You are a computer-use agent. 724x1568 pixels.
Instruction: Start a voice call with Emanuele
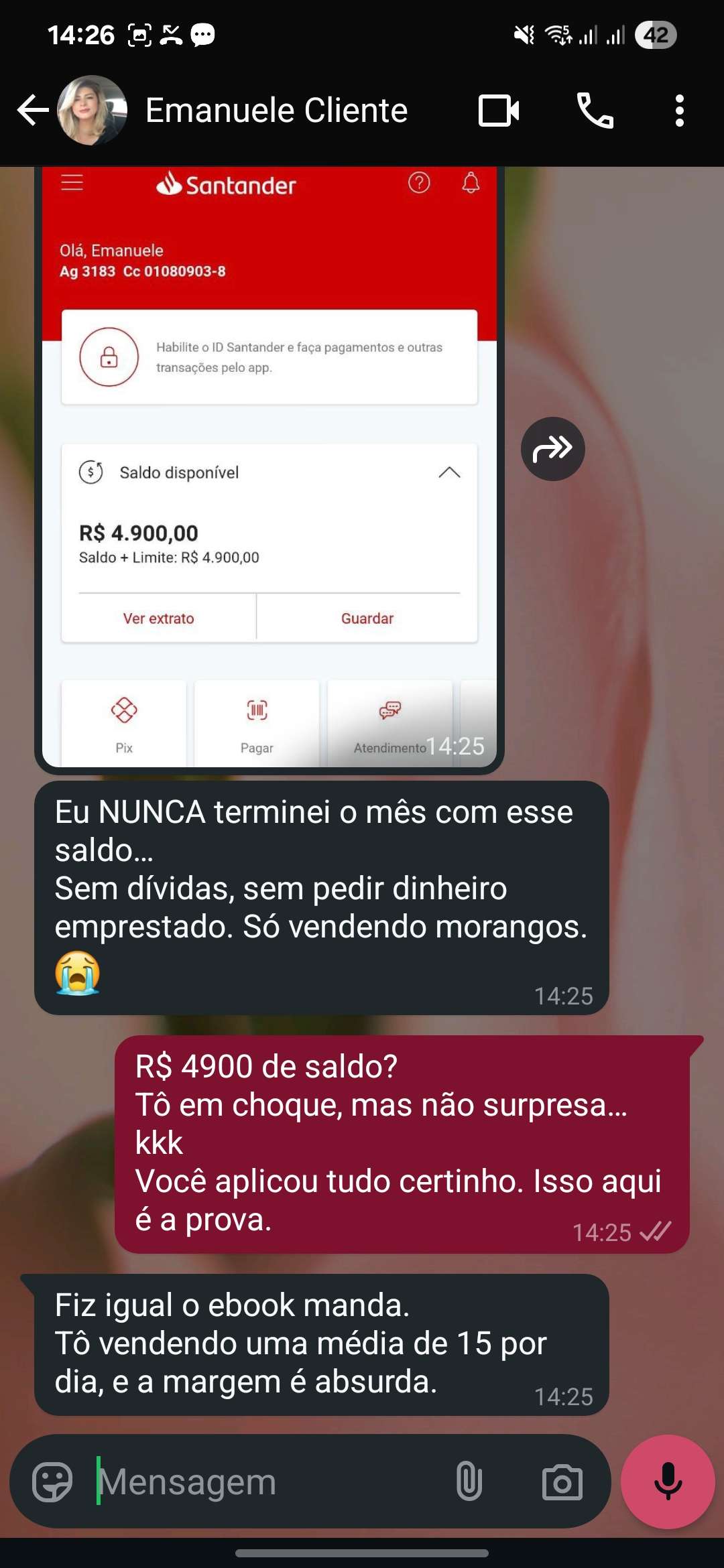[595, 111]
